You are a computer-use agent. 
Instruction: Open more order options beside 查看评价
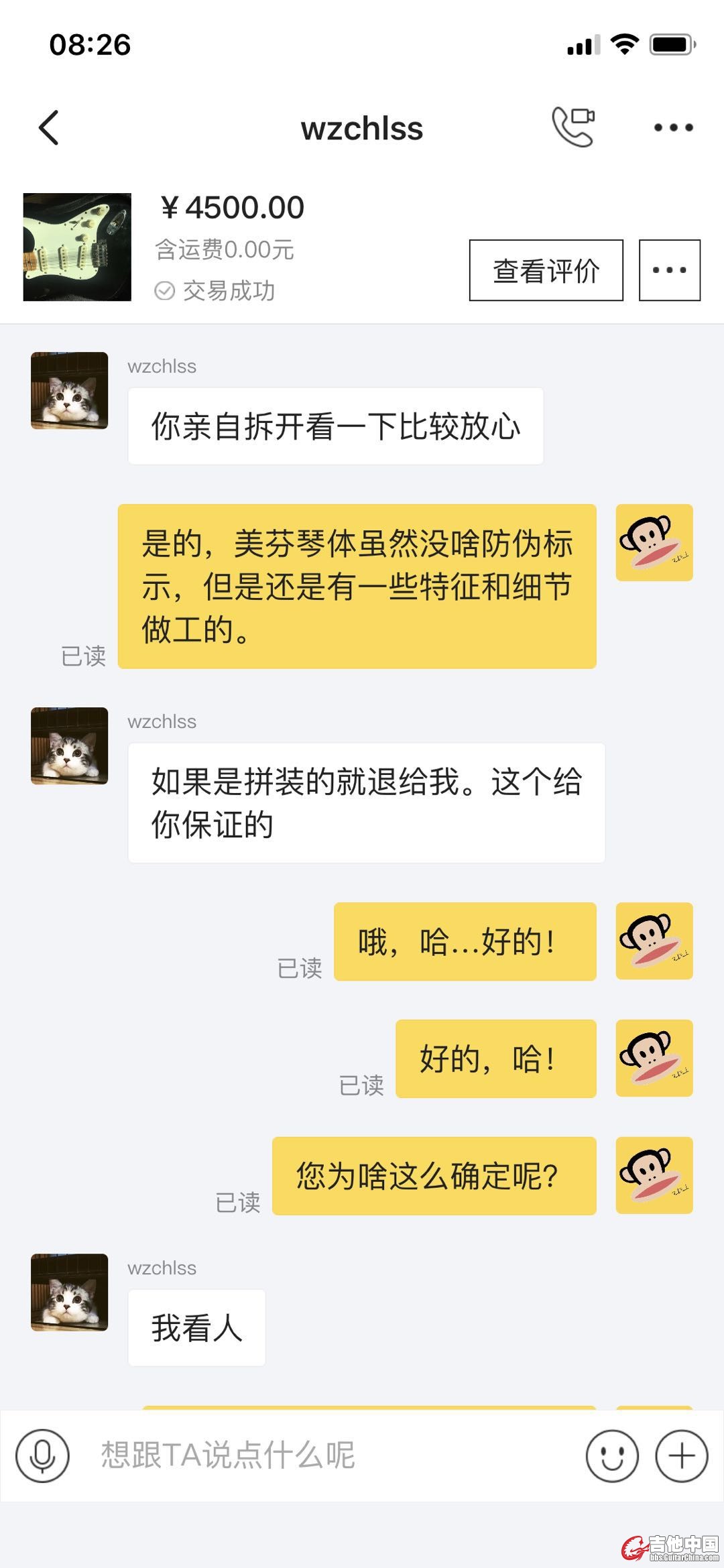click(669, 270)
